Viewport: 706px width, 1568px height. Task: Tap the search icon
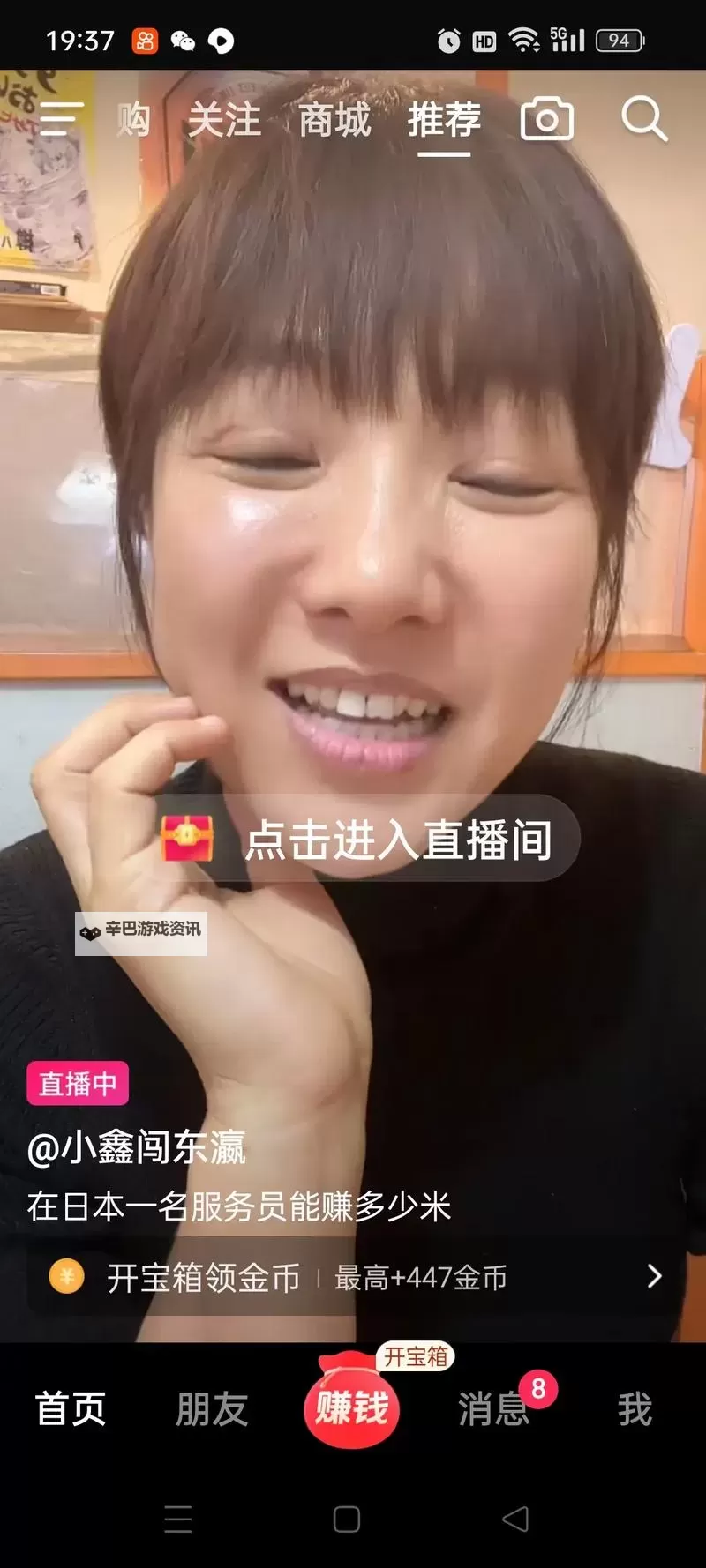click(645, 119)
